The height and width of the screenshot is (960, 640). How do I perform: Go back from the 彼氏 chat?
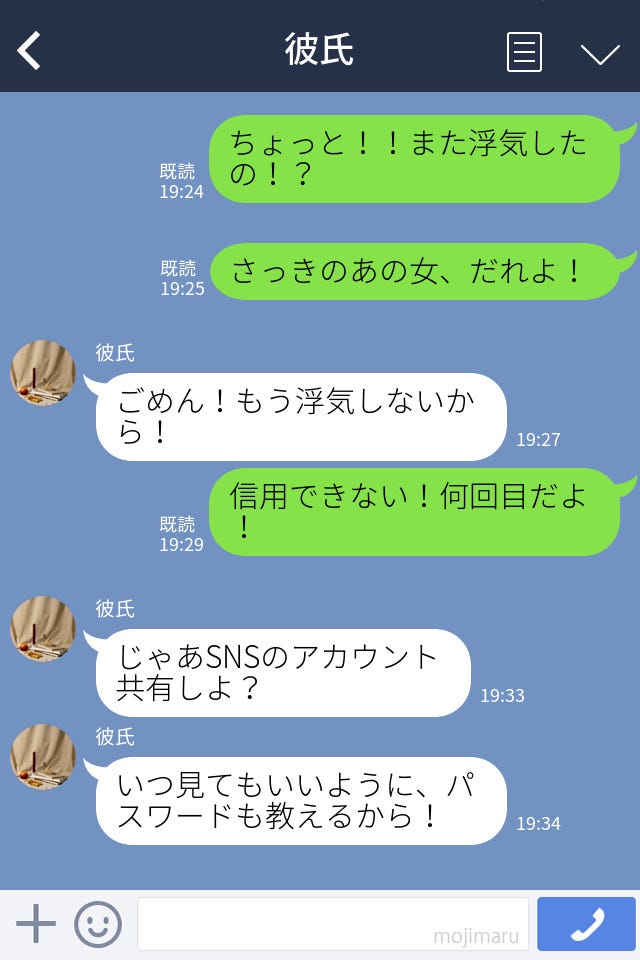point(30,51)
